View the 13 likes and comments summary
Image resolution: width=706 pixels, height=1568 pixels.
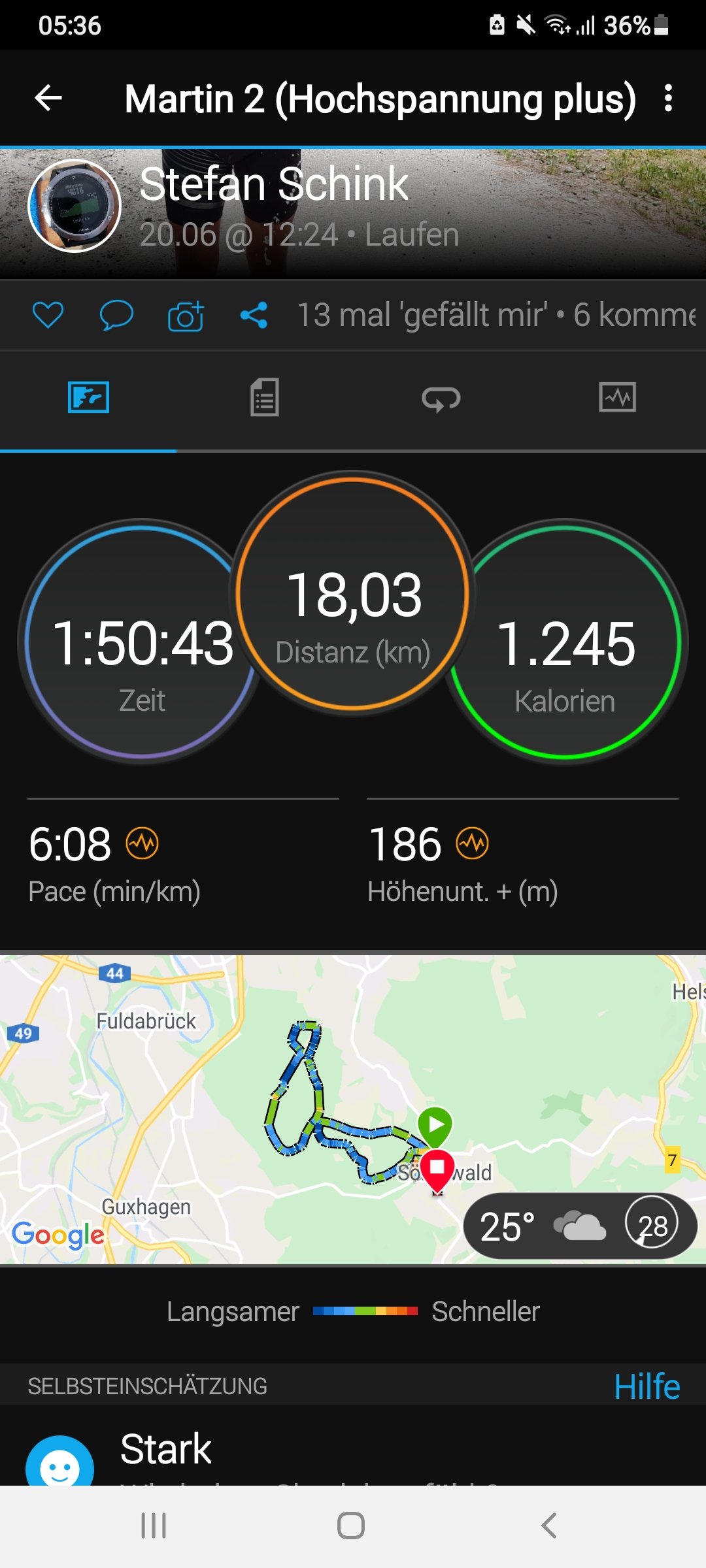click(x=496, y=316)
